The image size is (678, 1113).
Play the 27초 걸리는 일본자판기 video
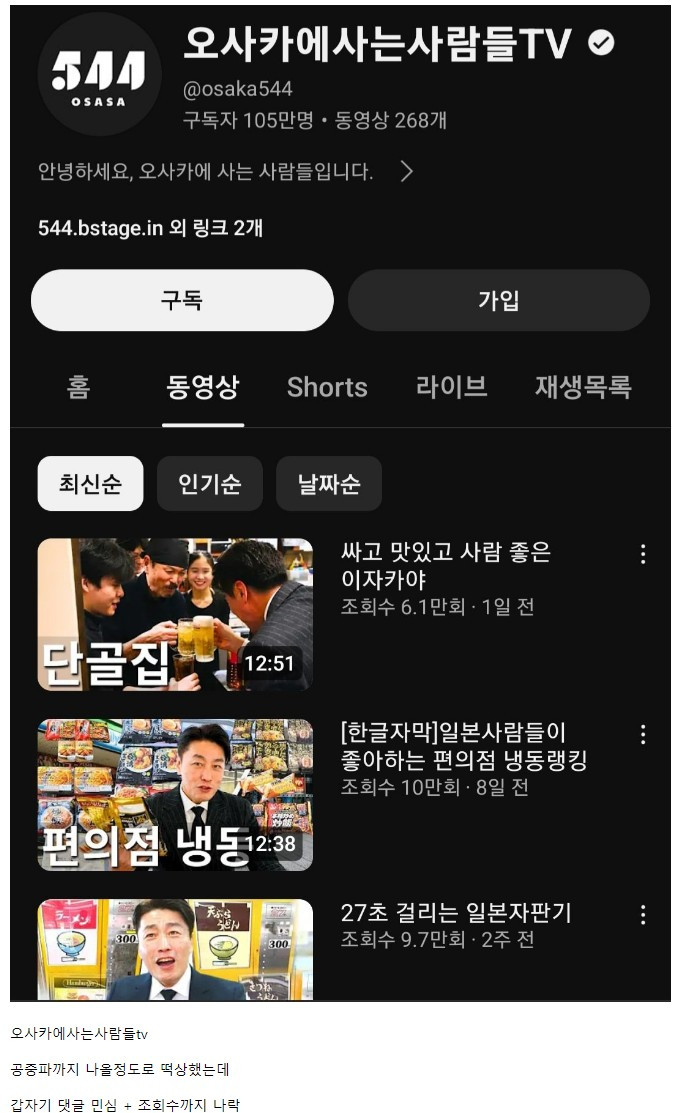pos(175,950)
